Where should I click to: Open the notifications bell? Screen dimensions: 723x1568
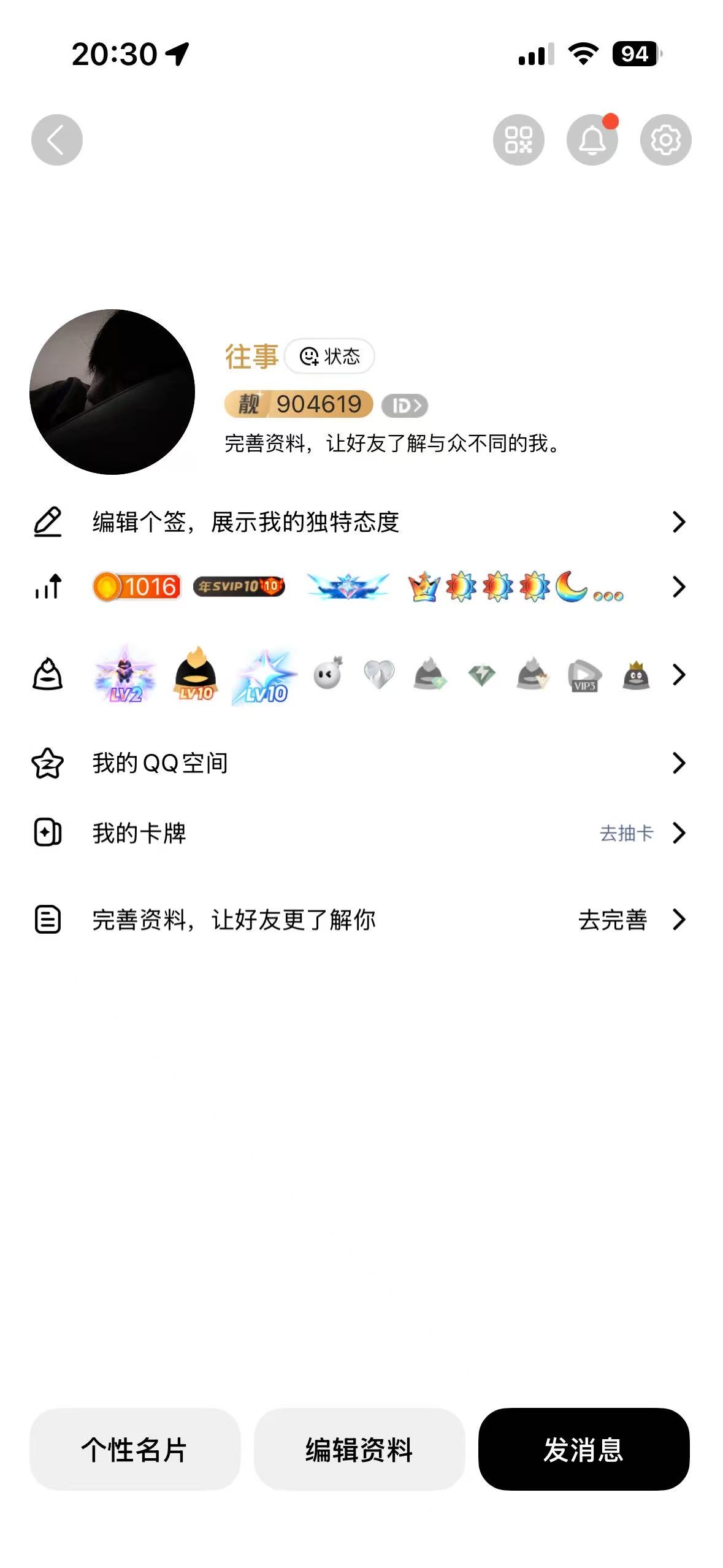(592, 140)
